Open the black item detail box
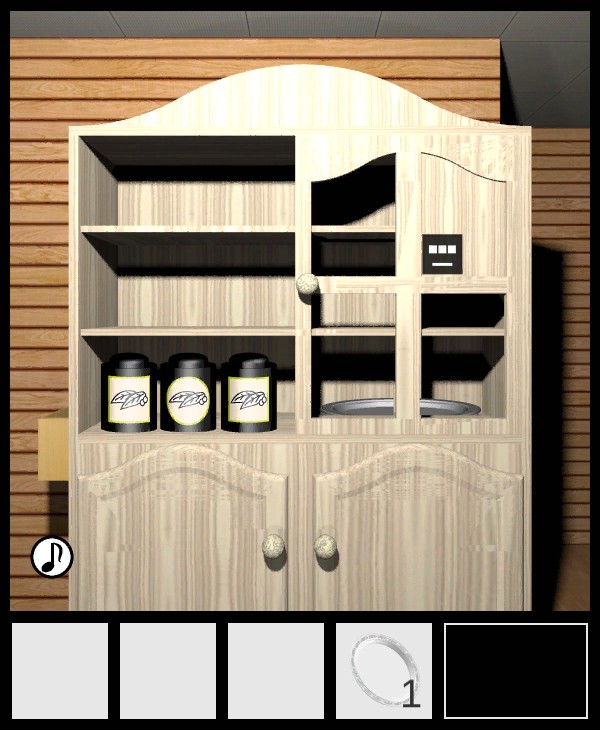Viewport: 600px width, 730px height. 516,670
